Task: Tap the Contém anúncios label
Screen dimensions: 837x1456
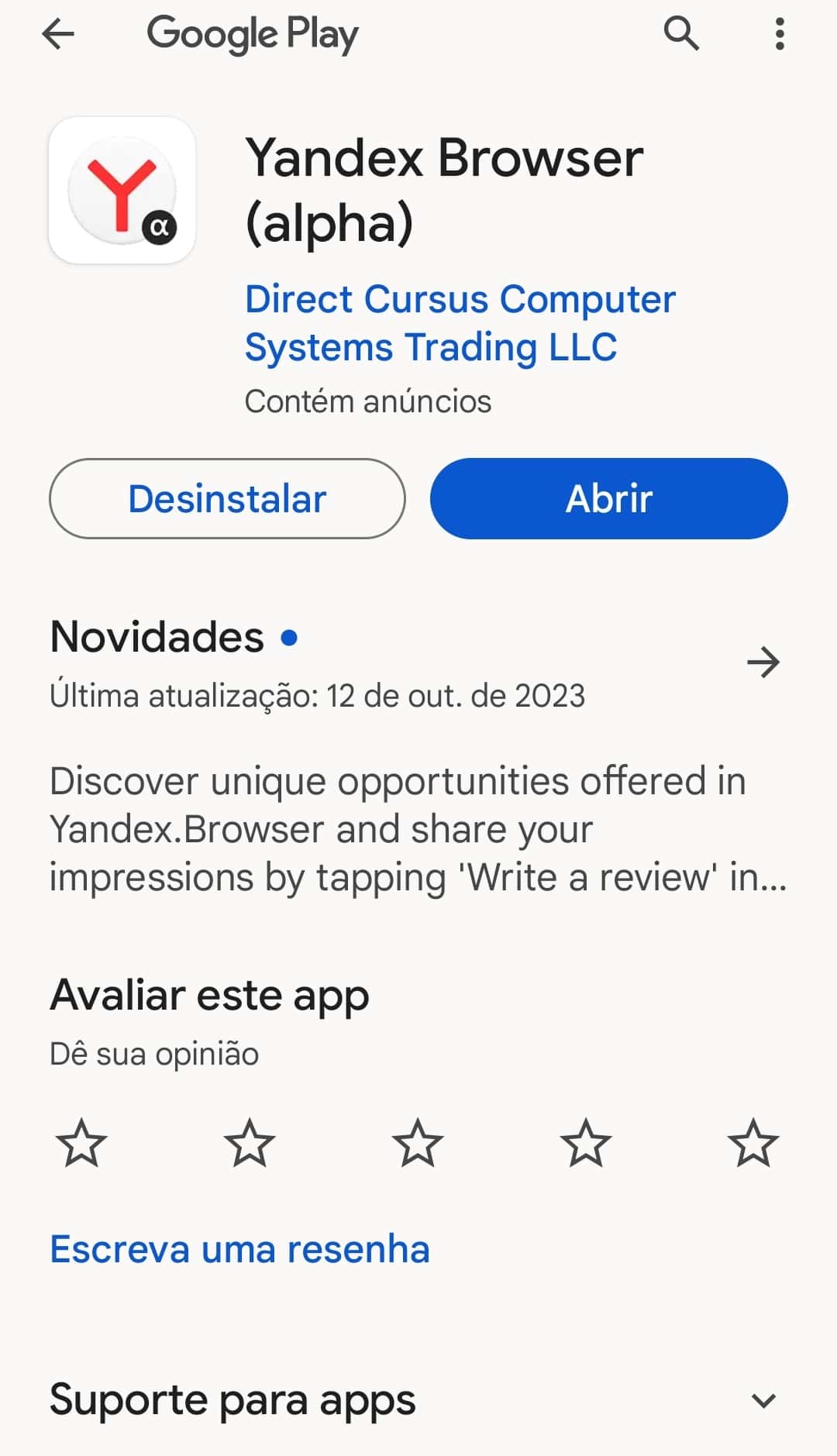Action: pyautogui.click(x=367, y=401)
